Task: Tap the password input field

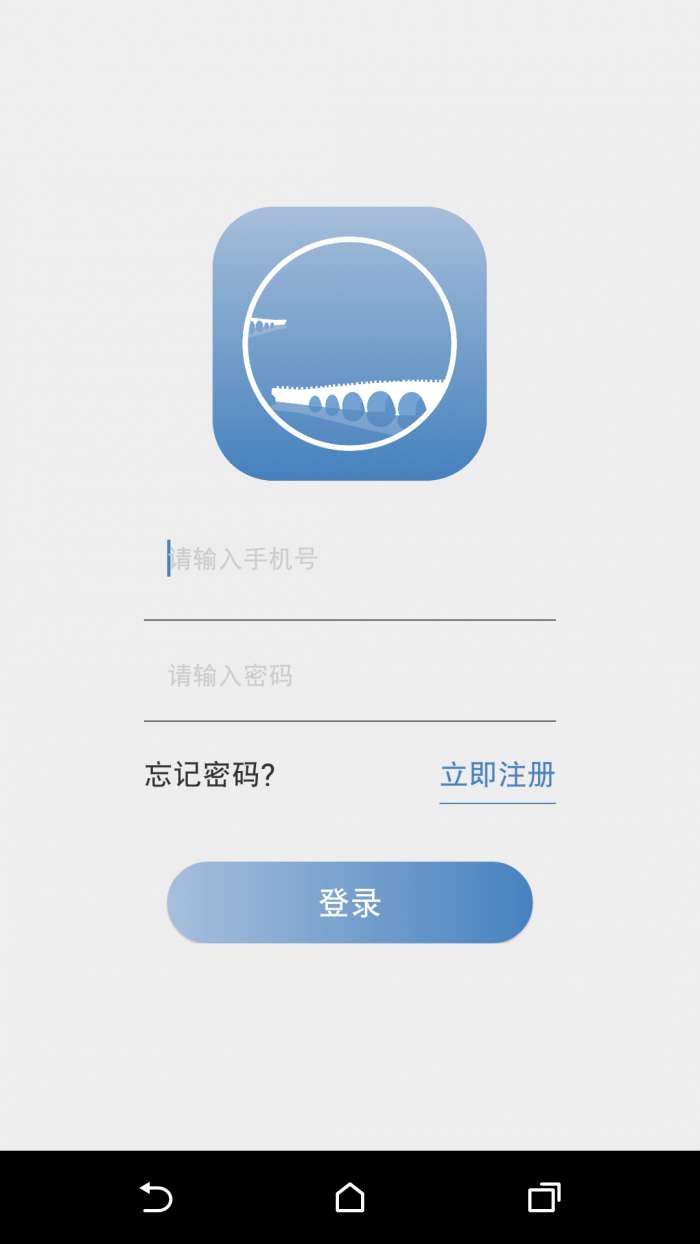Action: (x=350, y=676)
